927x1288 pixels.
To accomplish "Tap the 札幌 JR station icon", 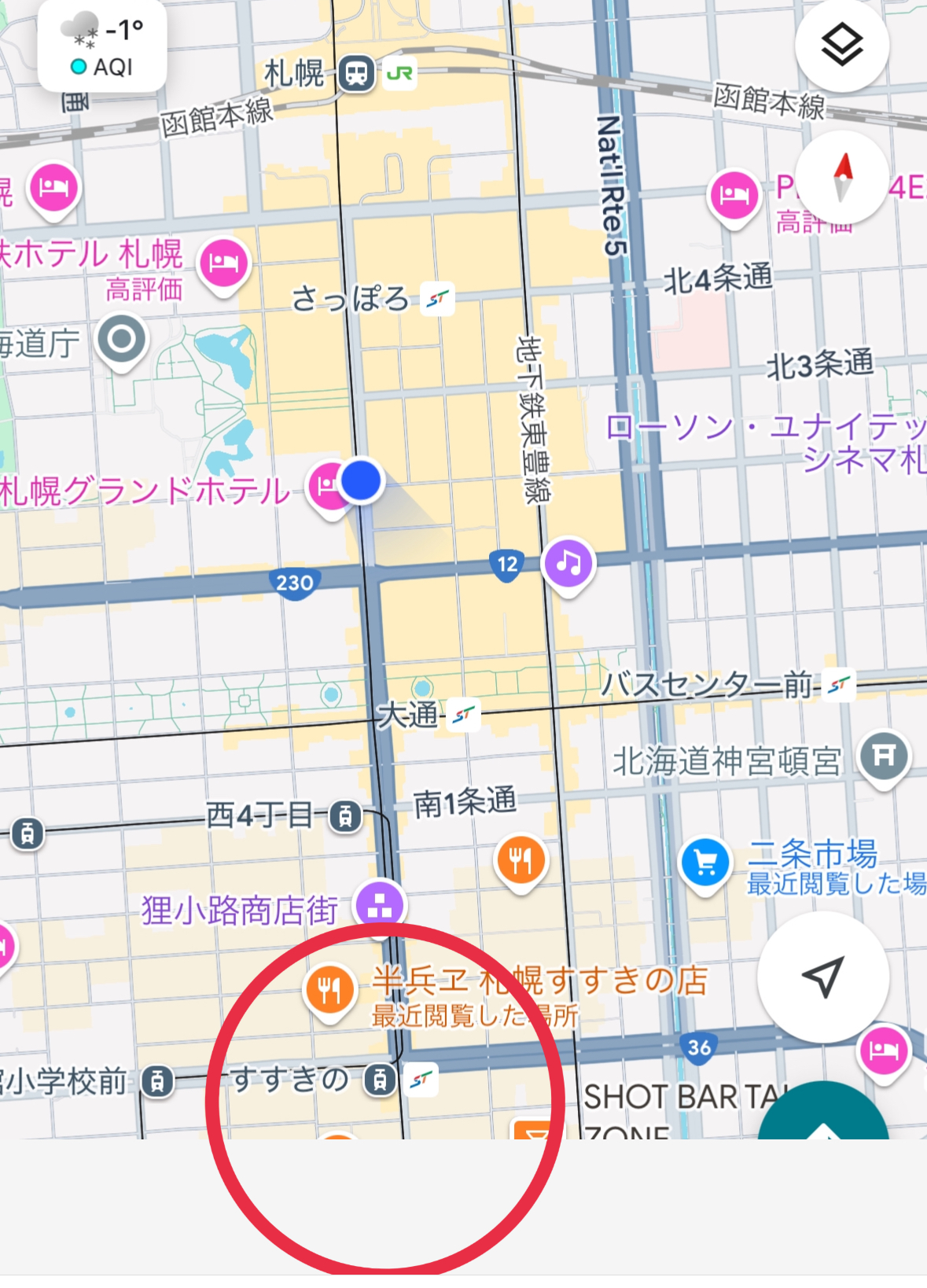I will 357,74.
